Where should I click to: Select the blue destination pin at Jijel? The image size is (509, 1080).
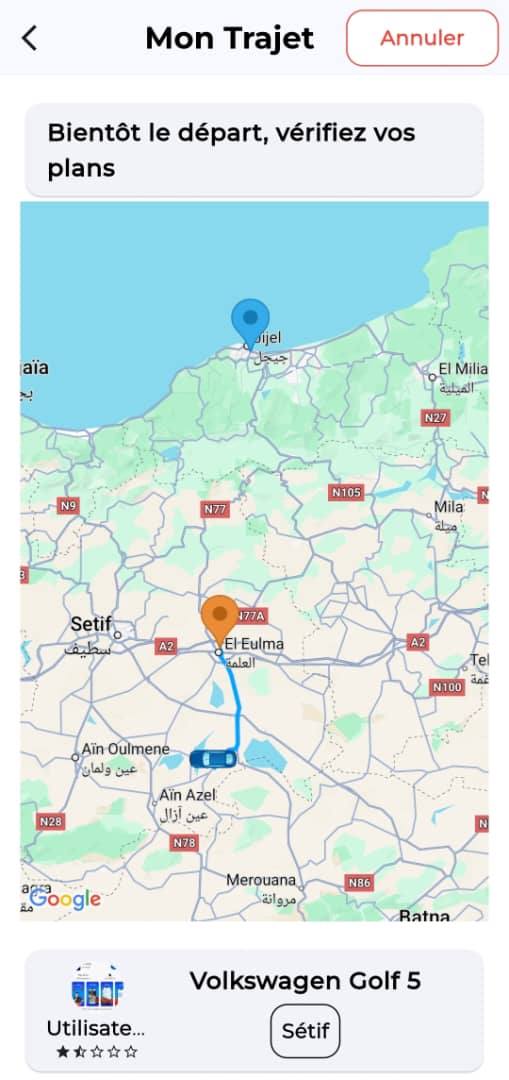tap(250, 323)
